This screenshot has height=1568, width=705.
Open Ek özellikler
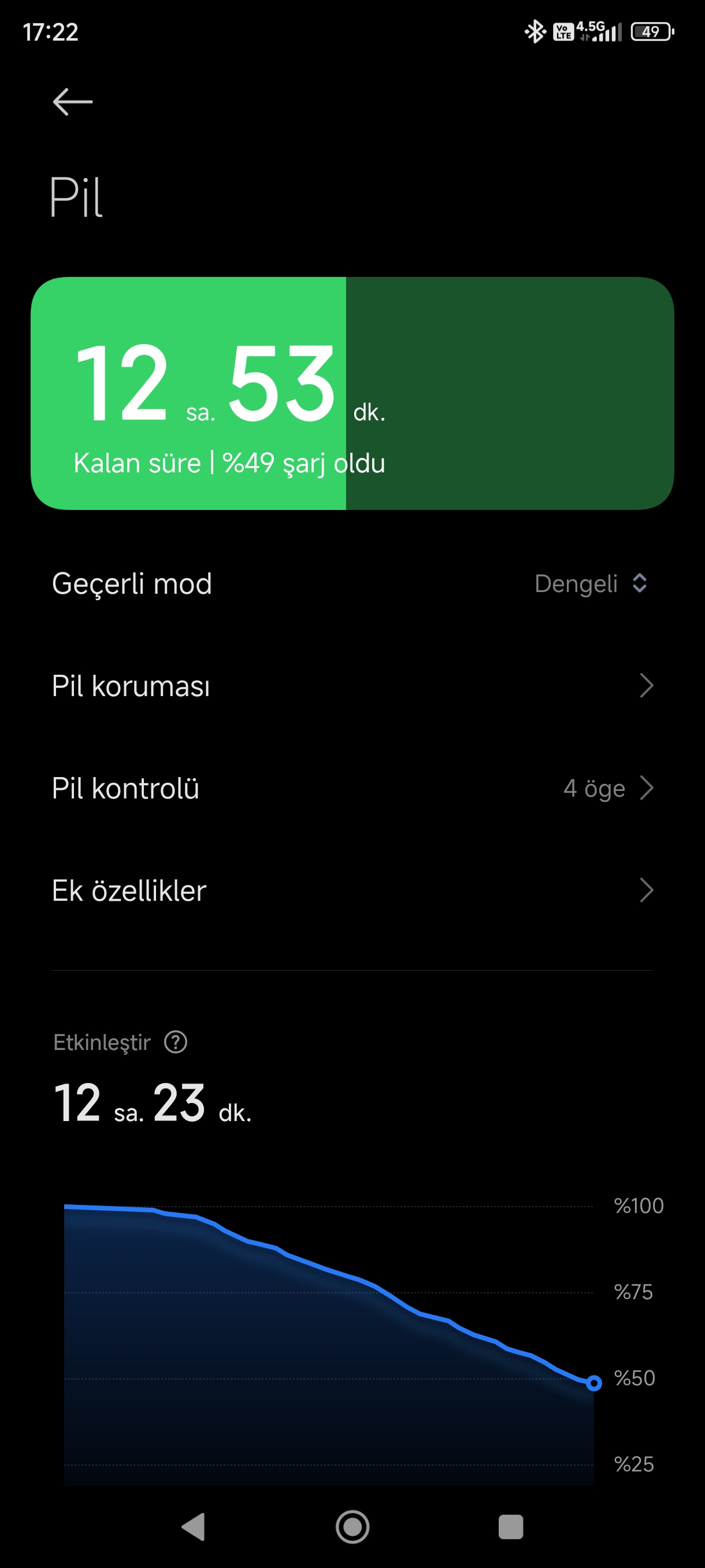(352, 890)
